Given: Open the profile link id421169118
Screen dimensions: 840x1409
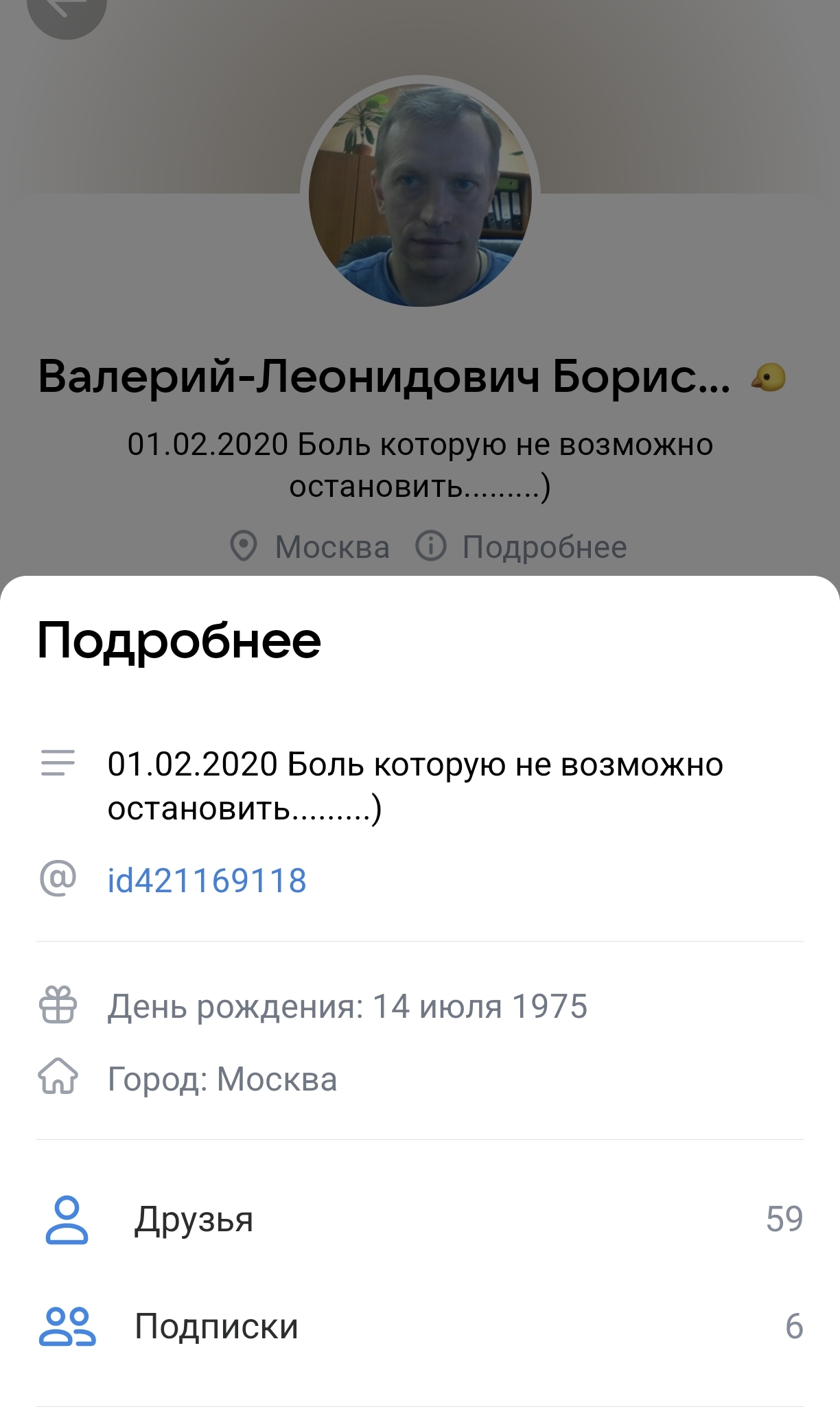Looking at the screenshot, I should pyautogui.click(x=207, y=881).
